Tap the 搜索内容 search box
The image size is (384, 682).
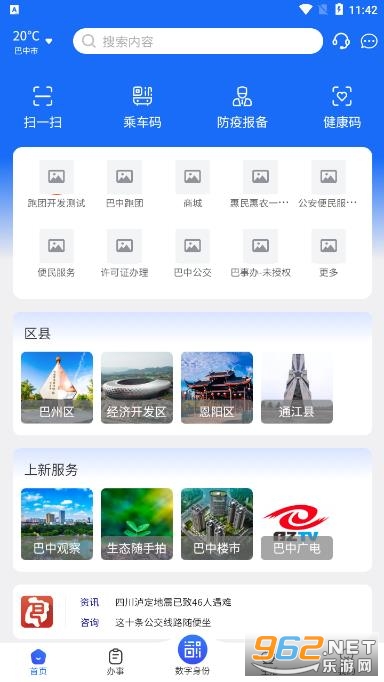198,41
